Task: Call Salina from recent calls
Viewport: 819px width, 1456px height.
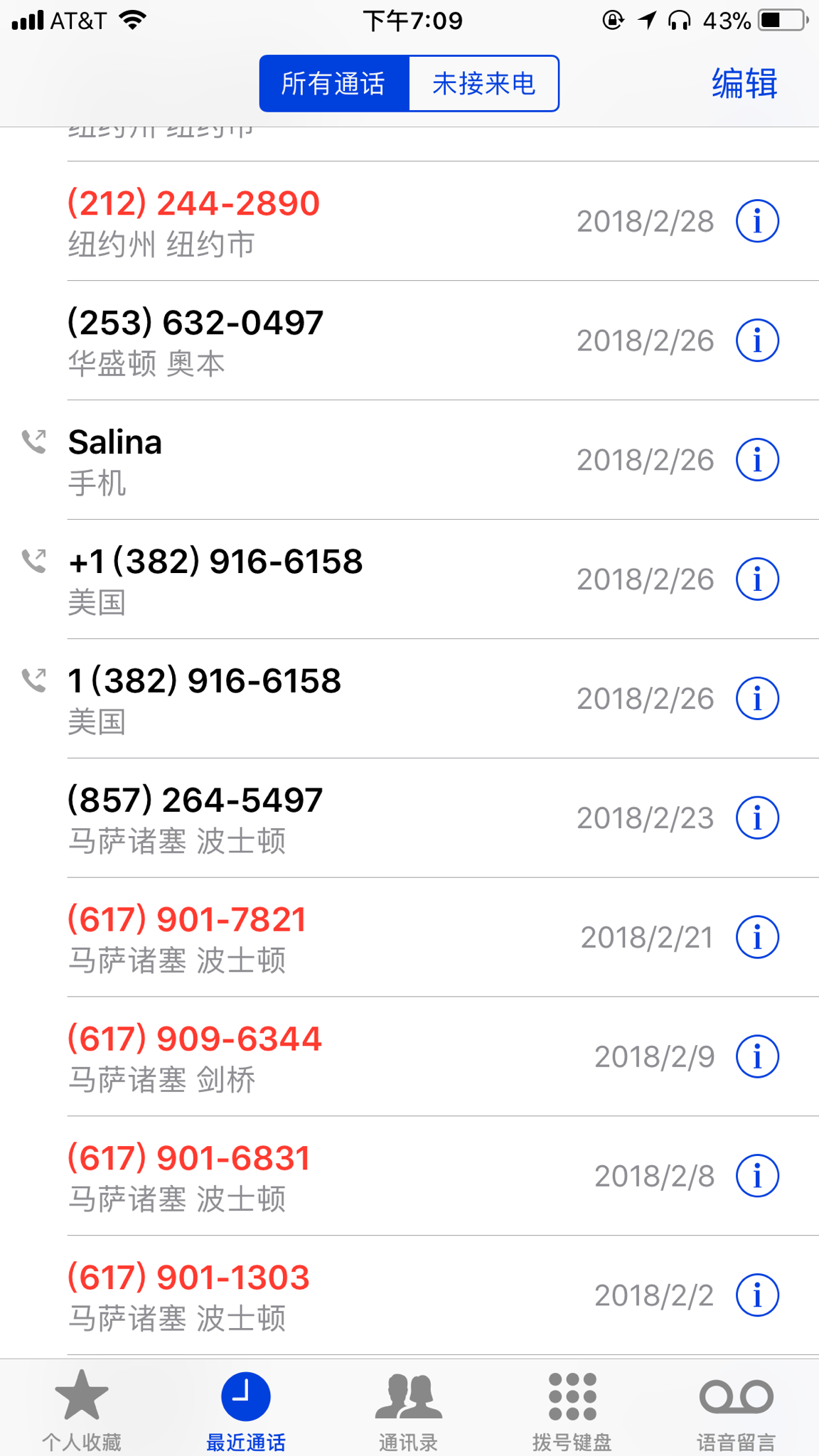Action: click(284, 460)
